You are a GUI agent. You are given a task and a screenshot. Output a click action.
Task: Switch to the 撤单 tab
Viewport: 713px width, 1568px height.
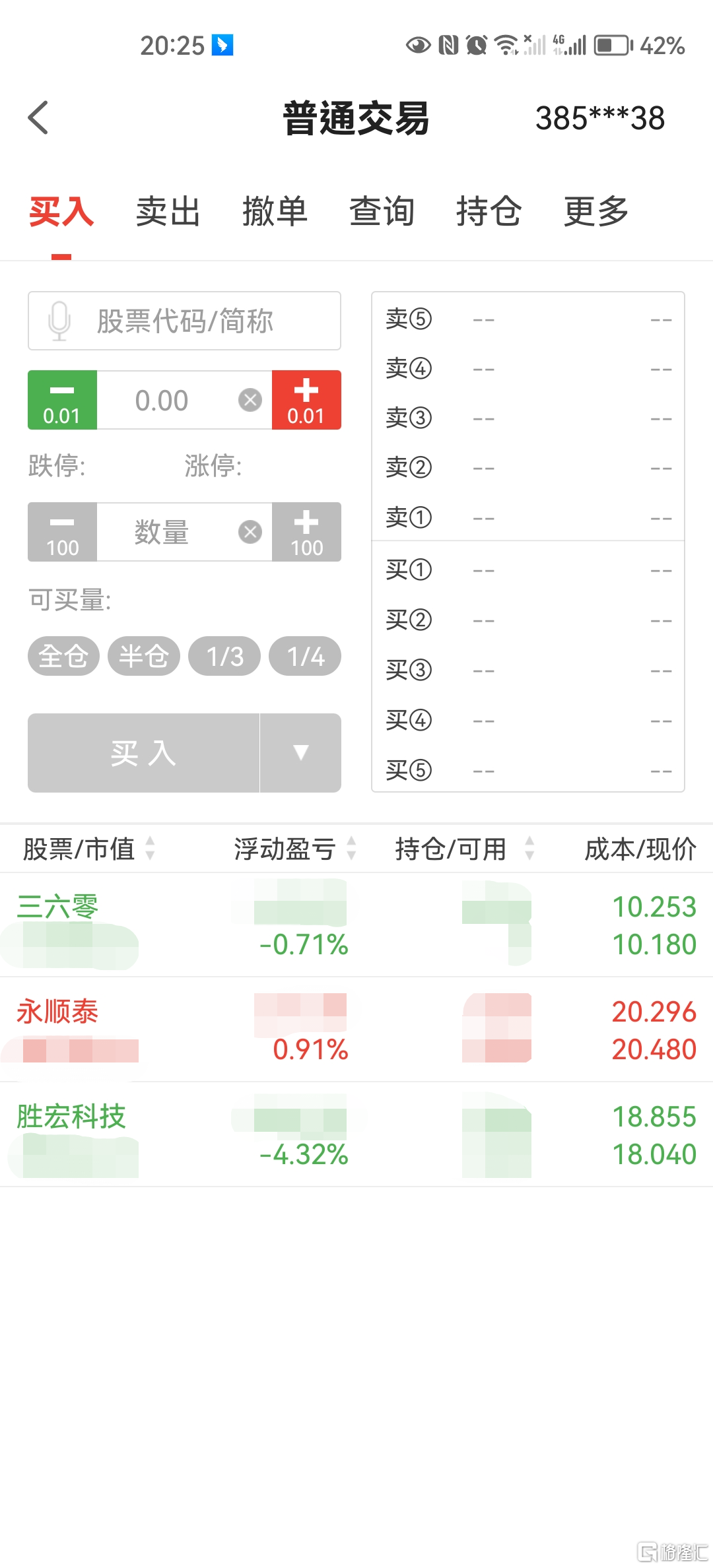[x=275, y=212]
